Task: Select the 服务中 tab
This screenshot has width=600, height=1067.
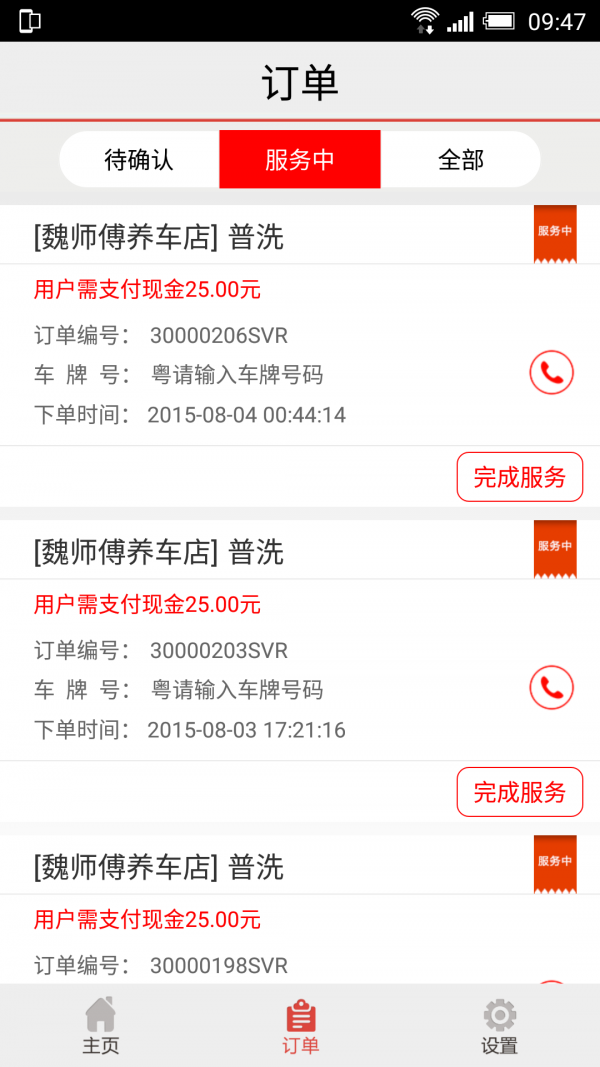Action: tap(300, 160)
